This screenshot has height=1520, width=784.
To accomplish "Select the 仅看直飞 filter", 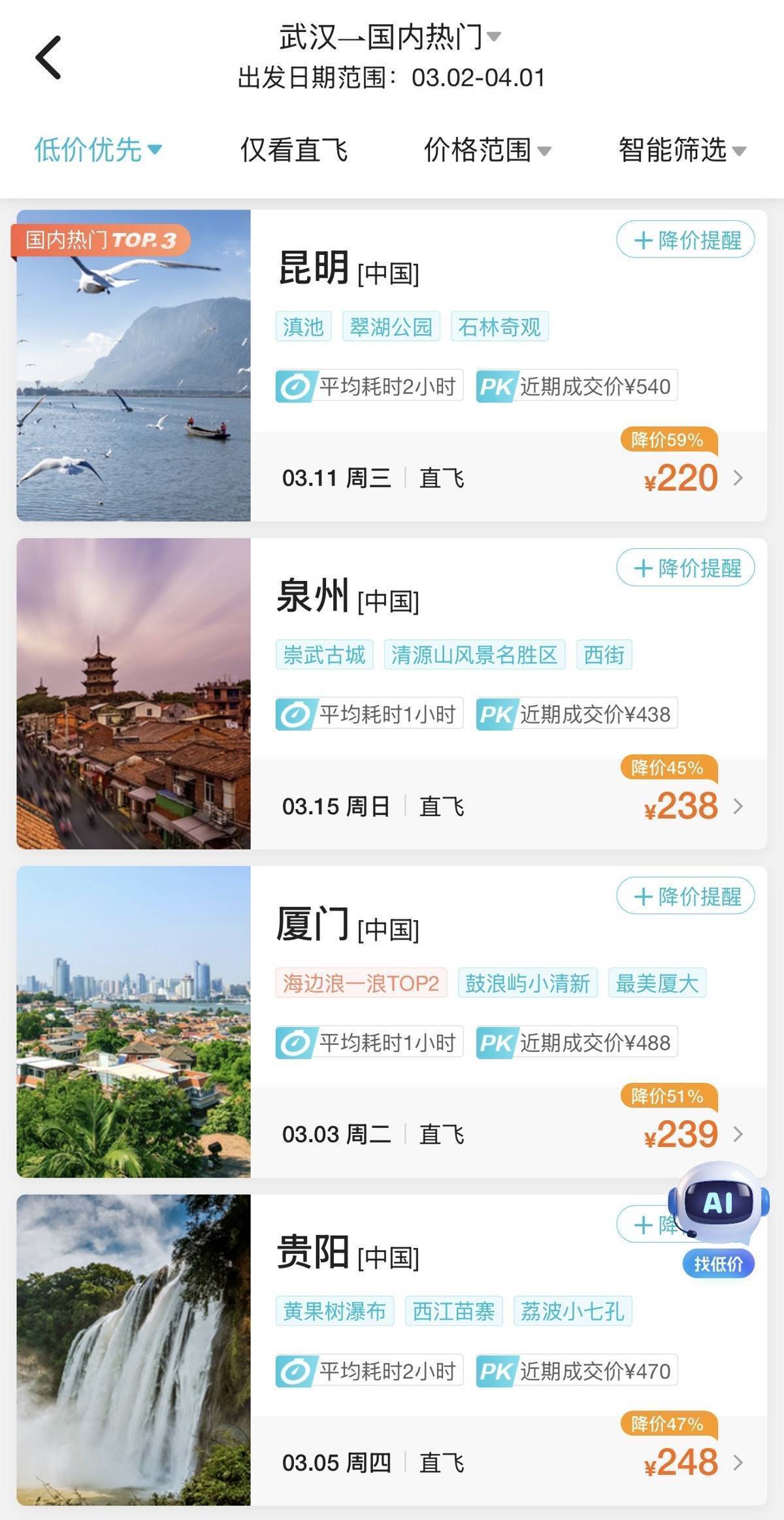I will (x=294, y=150).
